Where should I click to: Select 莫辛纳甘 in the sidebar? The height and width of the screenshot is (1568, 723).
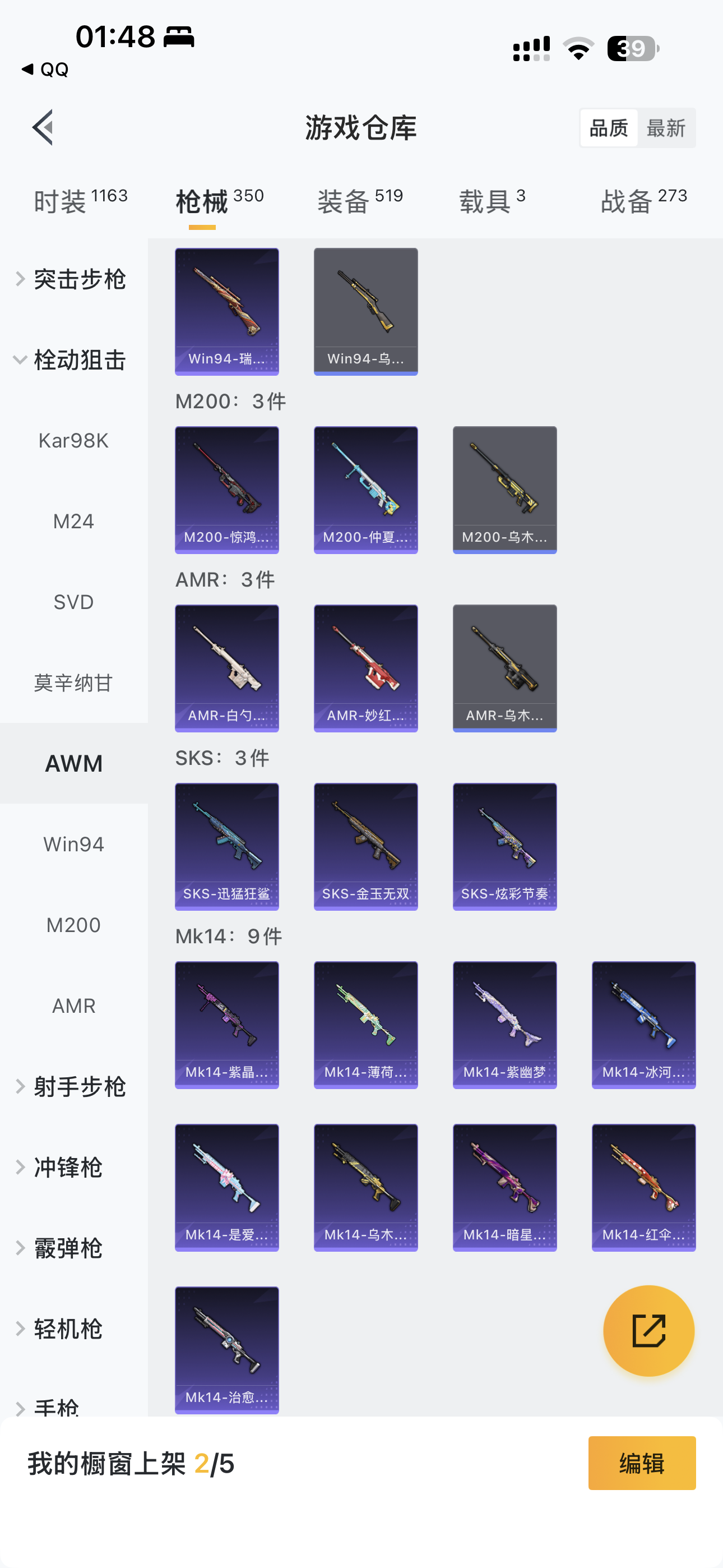pos(73,683)
